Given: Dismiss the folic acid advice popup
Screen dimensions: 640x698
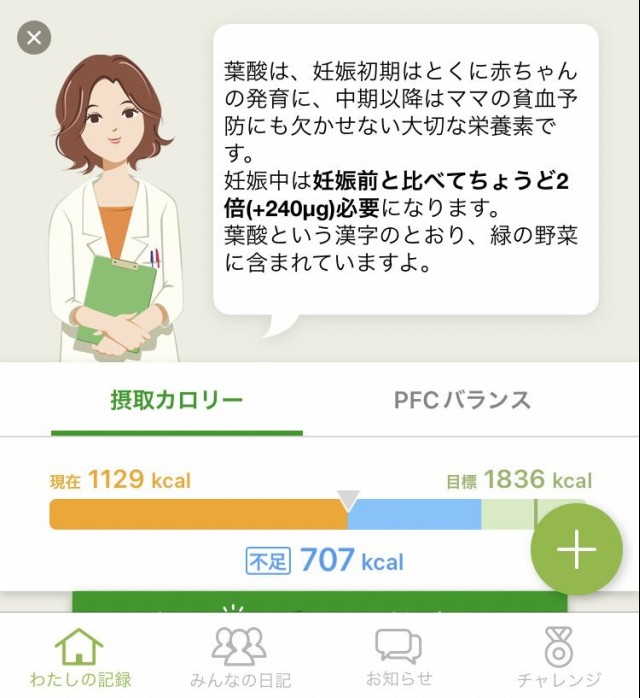Looking at the screenshot, I should click(x=35, y=39).
